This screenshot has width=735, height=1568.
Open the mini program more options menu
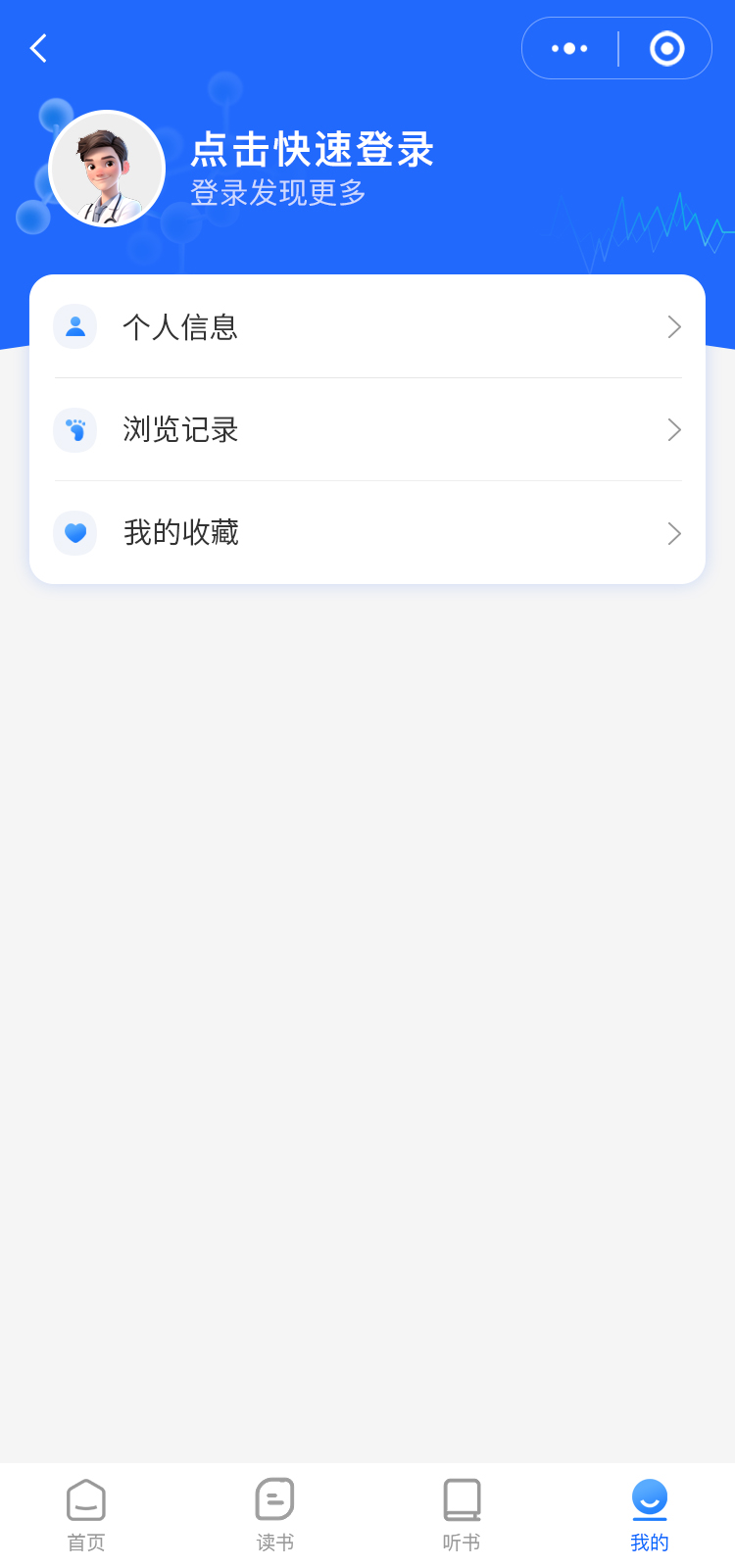pyautogui.click(x=569, y=48)
